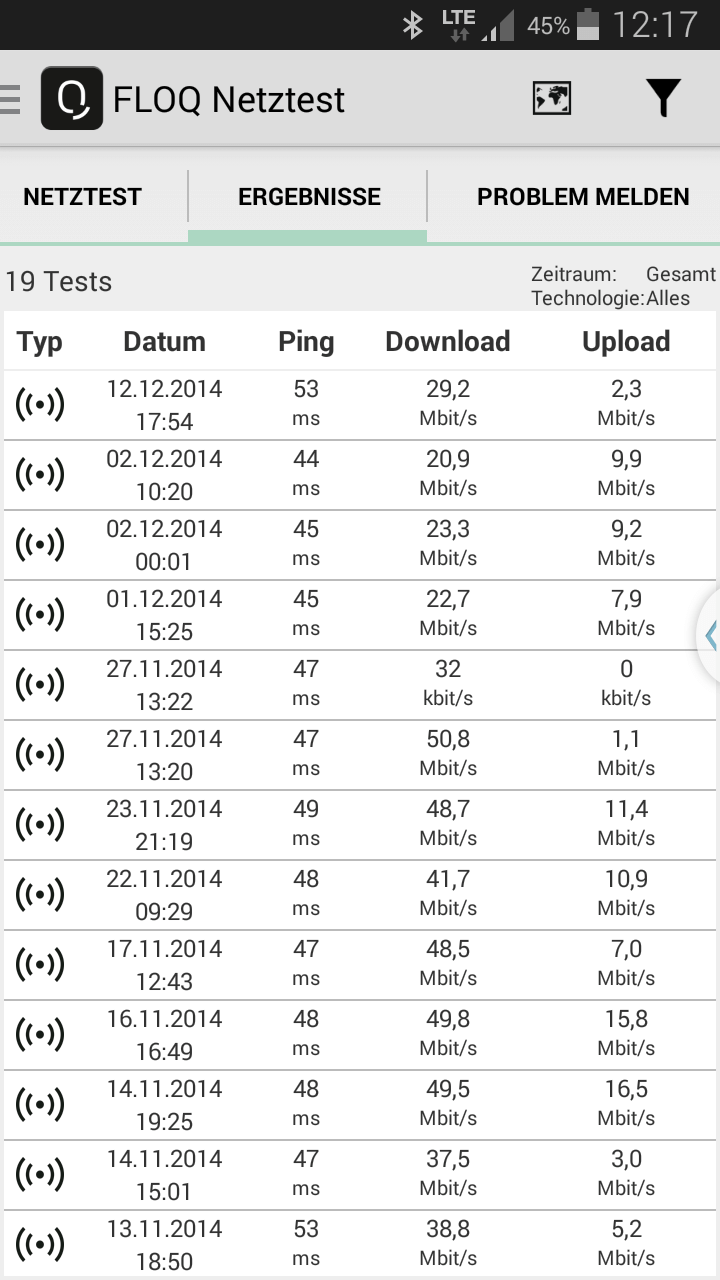Open the test result from 12.12.2014 17:54
Image resolution: width=720 pixels, height=1280 pixels.
pos(360,405)
